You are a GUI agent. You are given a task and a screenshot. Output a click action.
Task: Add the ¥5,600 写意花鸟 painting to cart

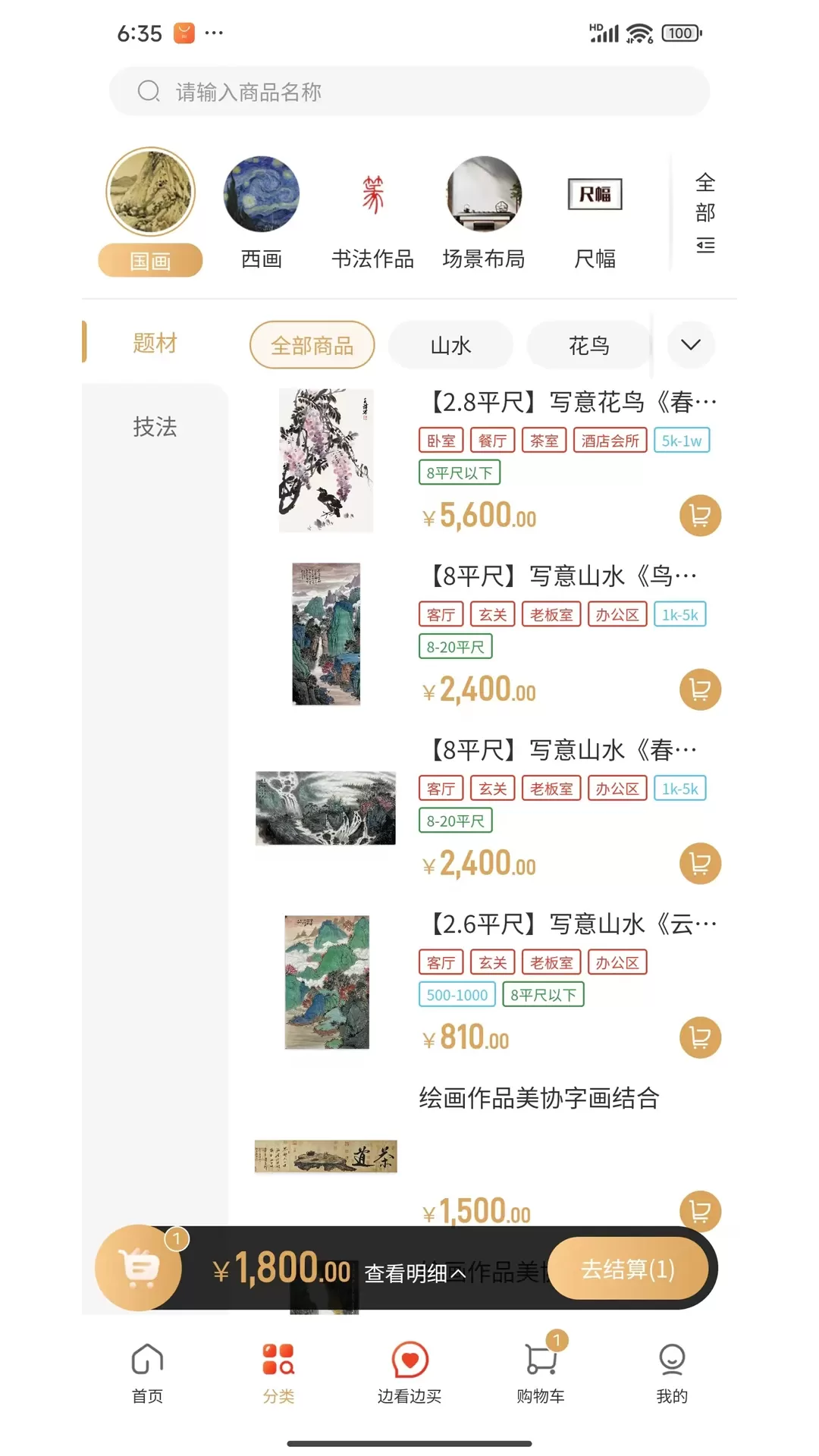pyautogui.click(x=700, y=516)
